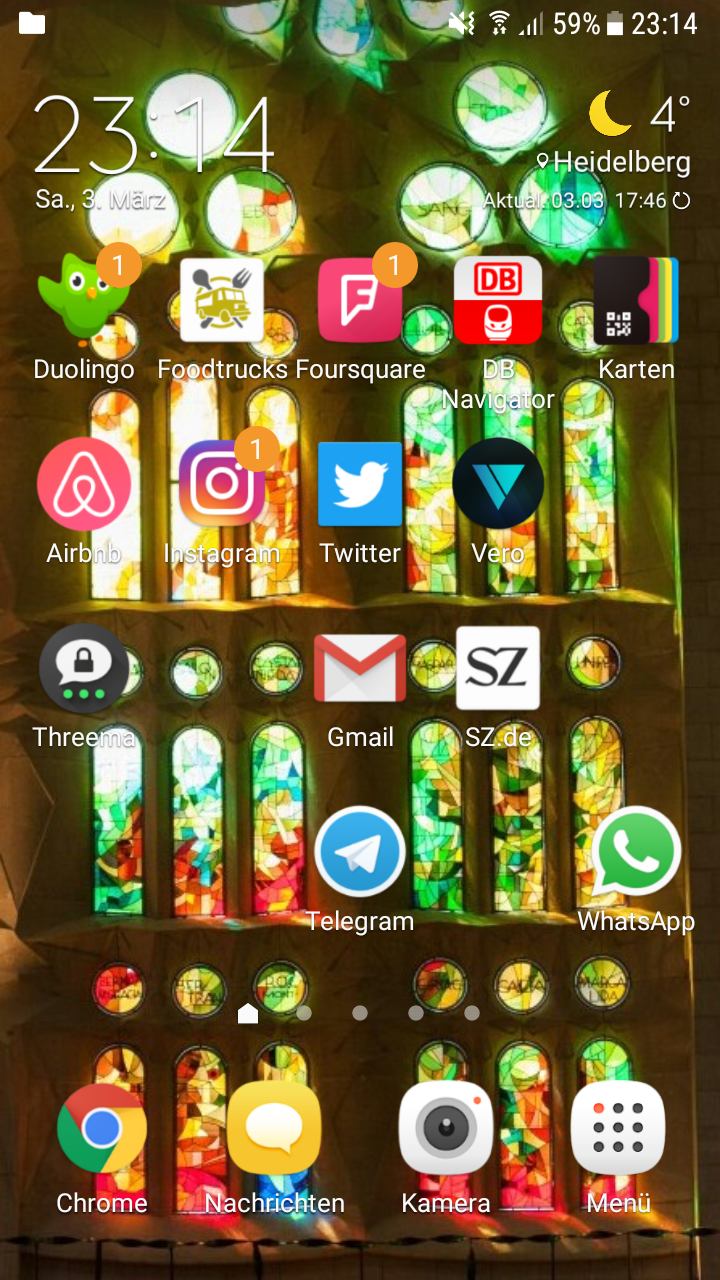Image resolution: width=720 pixels, height=1280 pixels.
Task: Open the DB Navigator app
Action: pyautogui.click(x=498, y=300)
